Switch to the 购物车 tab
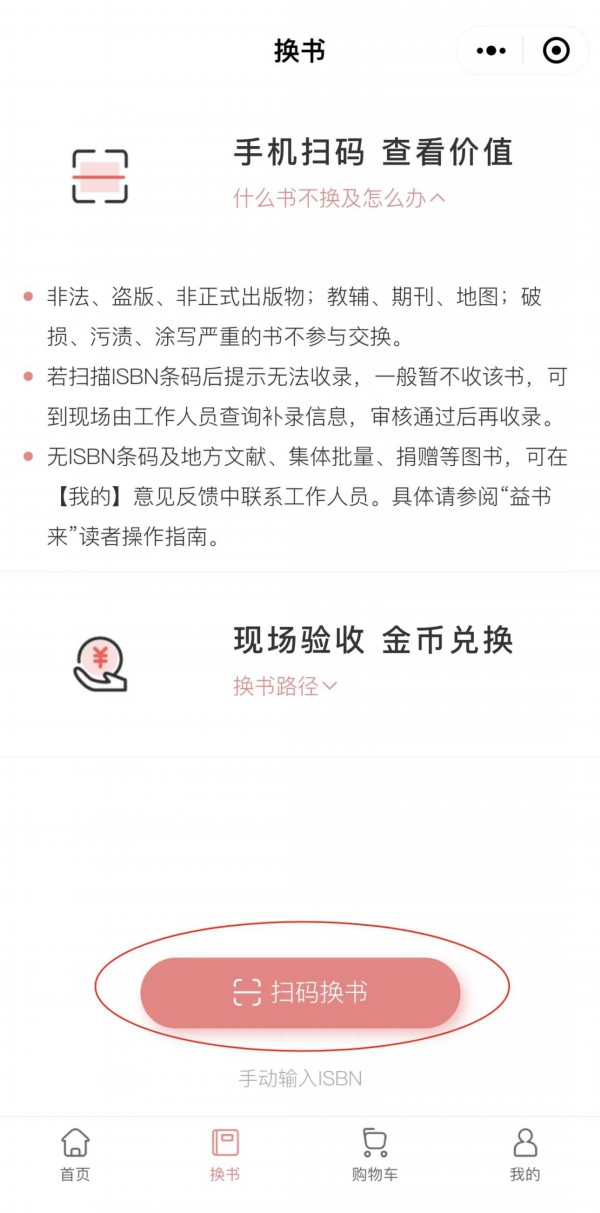600x1213 pixels. click(375, 1155)
